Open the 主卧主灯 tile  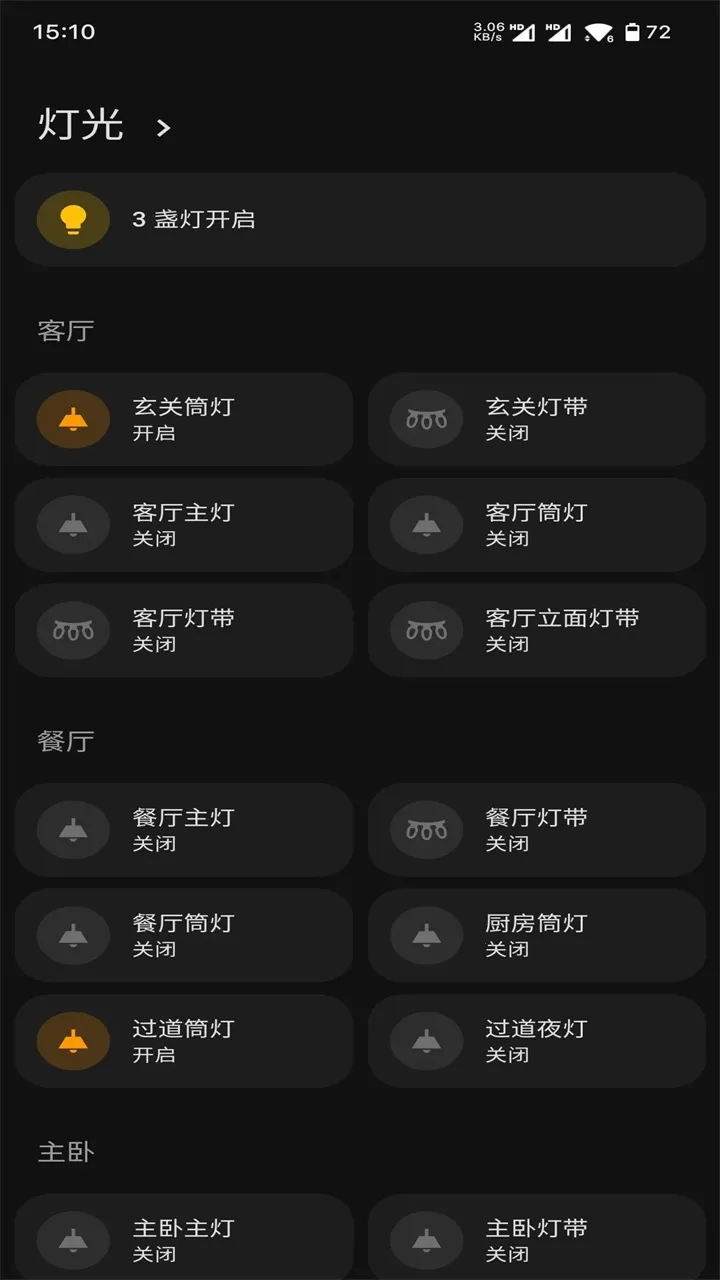click(x=184, y=1238)
